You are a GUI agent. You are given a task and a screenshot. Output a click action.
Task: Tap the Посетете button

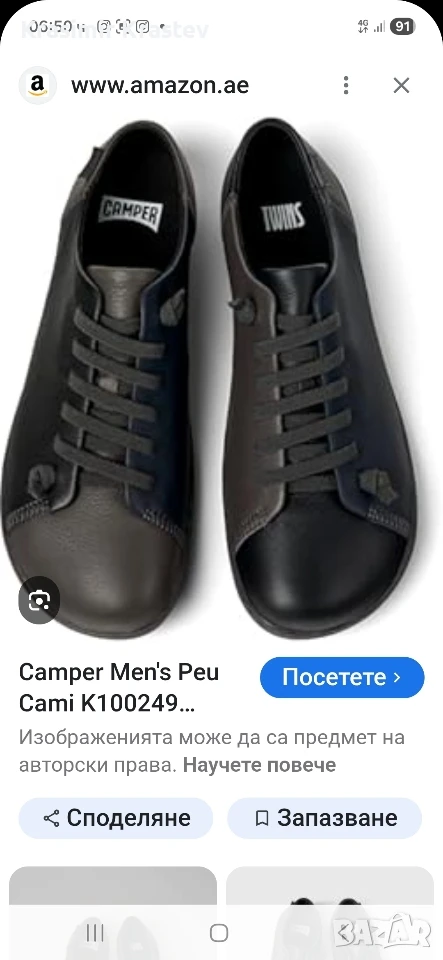click(342, 677)
